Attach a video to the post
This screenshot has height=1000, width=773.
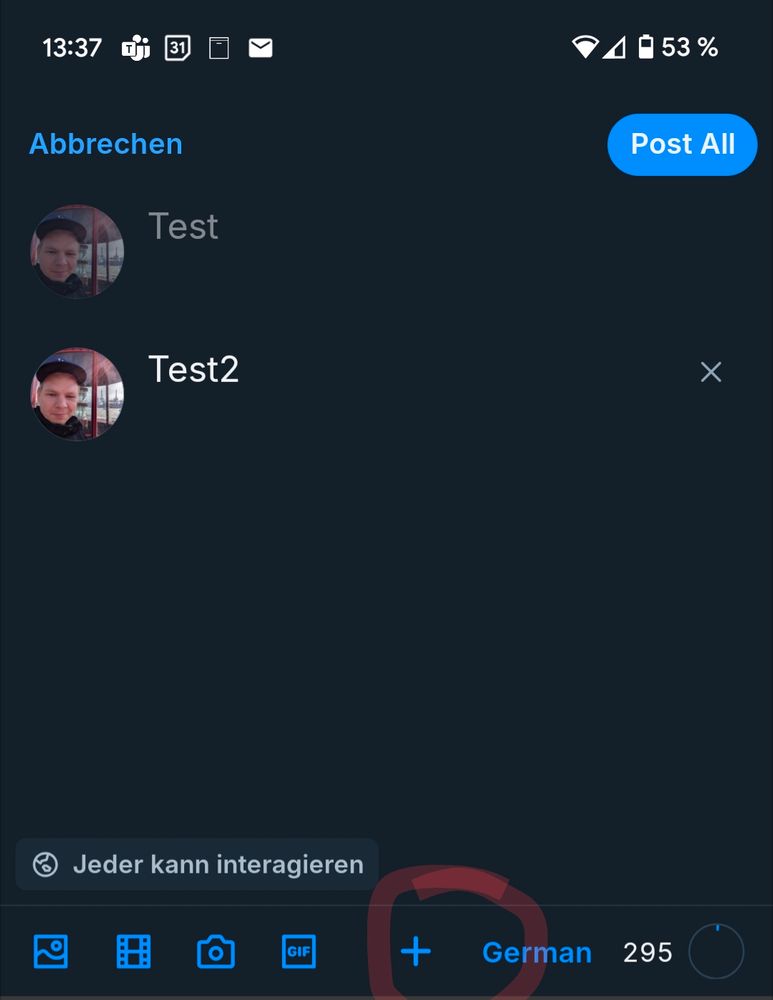tap(133, 951)
